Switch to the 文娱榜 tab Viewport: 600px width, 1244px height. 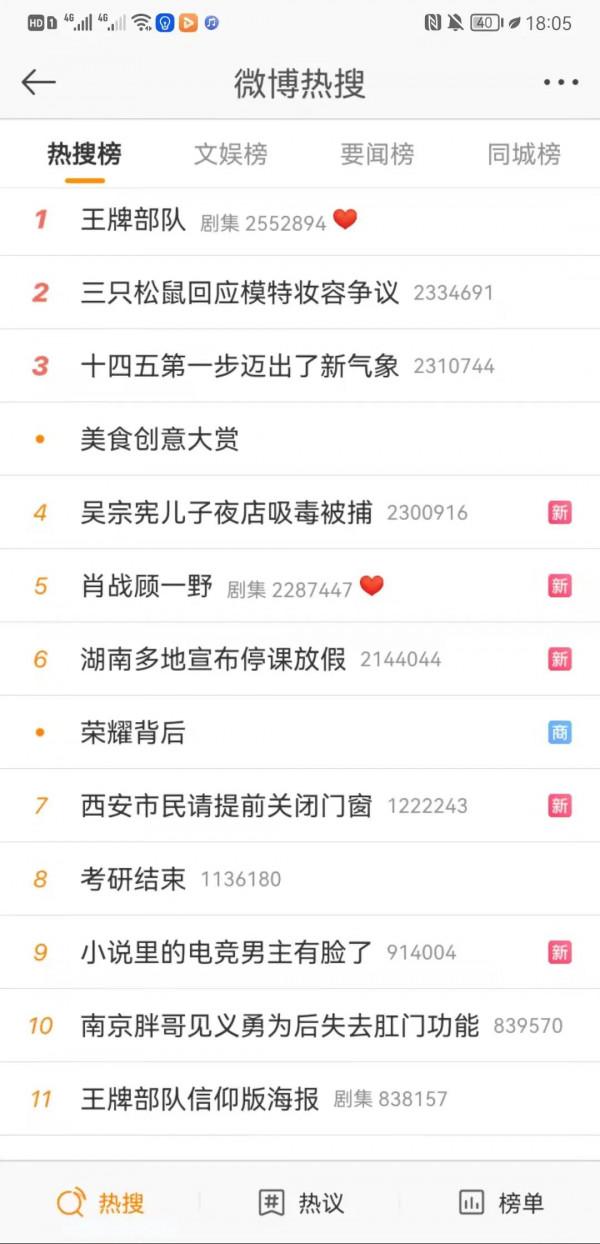pyautogui.click(x=231, y=154)
